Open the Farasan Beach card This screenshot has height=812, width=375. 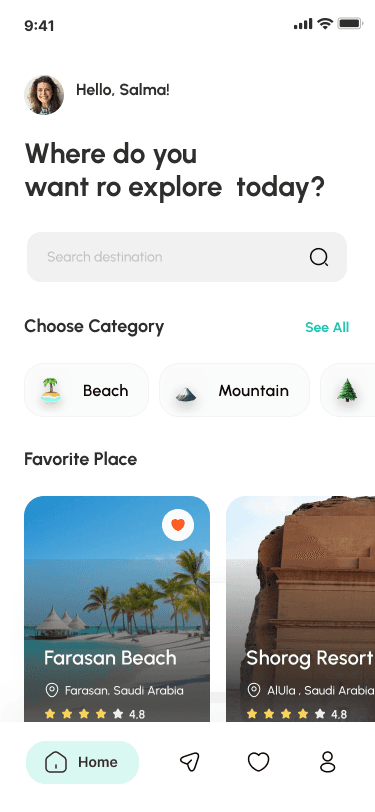pos(117,608)
